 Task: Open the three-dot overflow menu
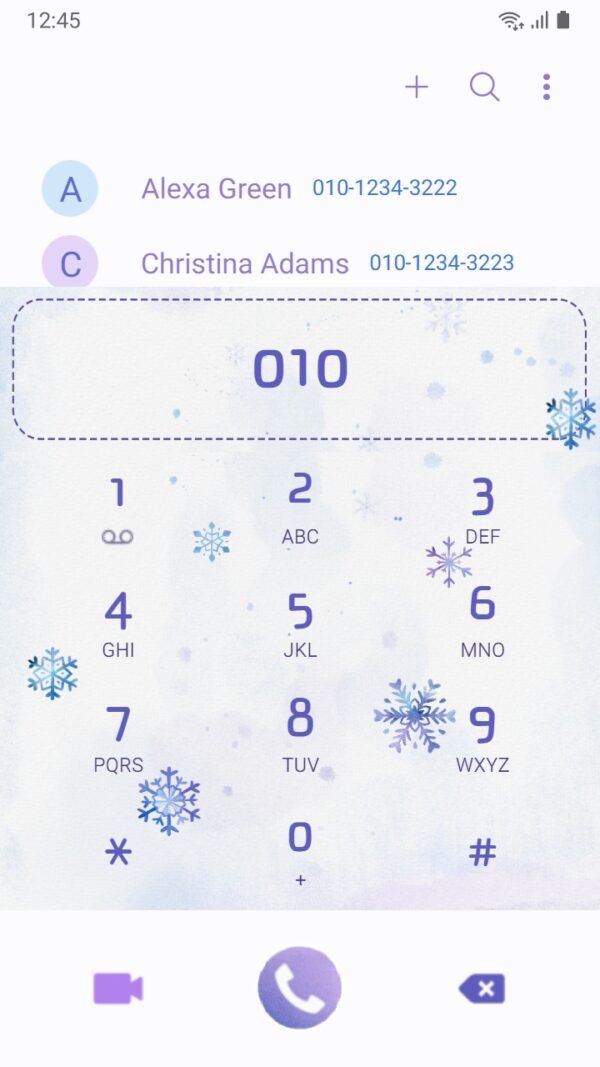[546, 87]
